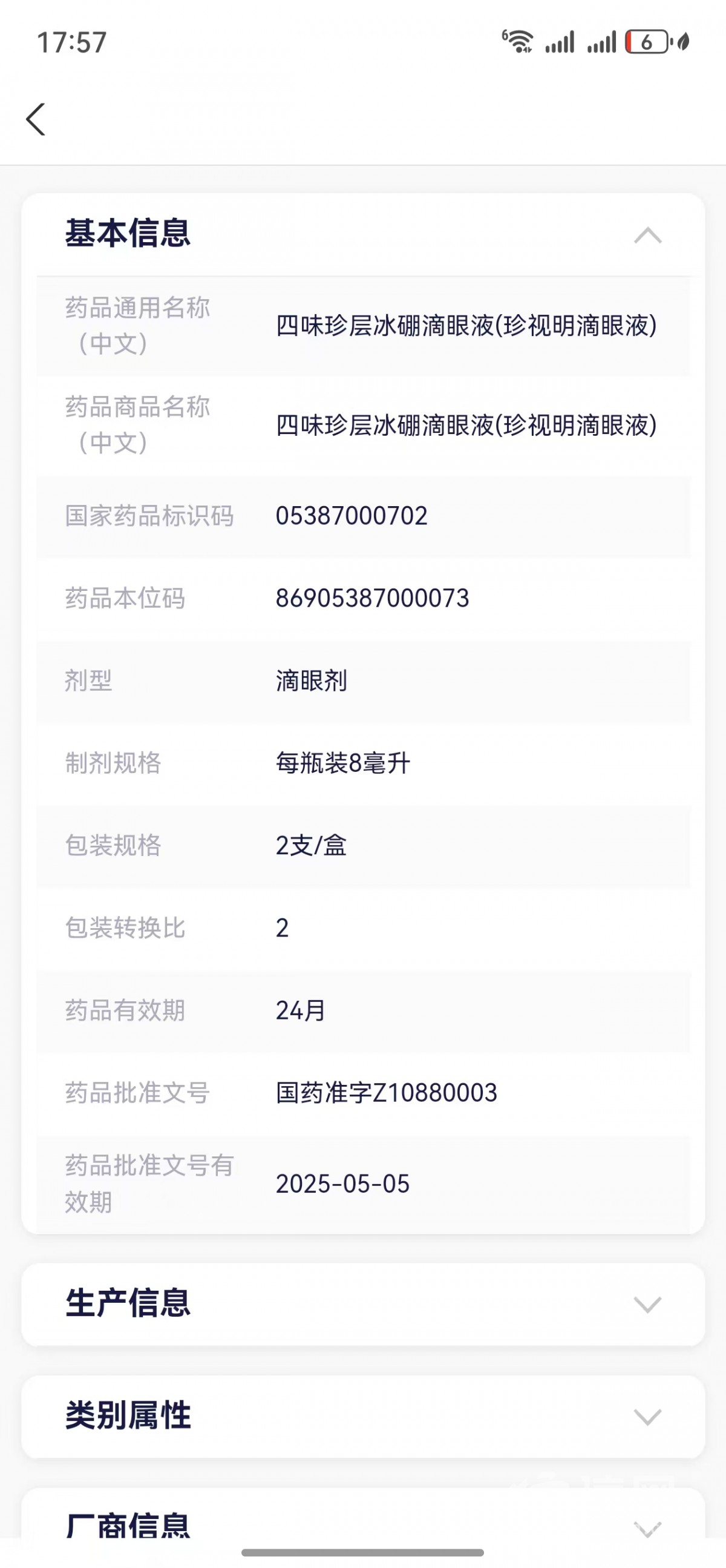Screen dimensions: 726x1568
Task: Collapse the 基本信息 section
Action: pos(647,235)
